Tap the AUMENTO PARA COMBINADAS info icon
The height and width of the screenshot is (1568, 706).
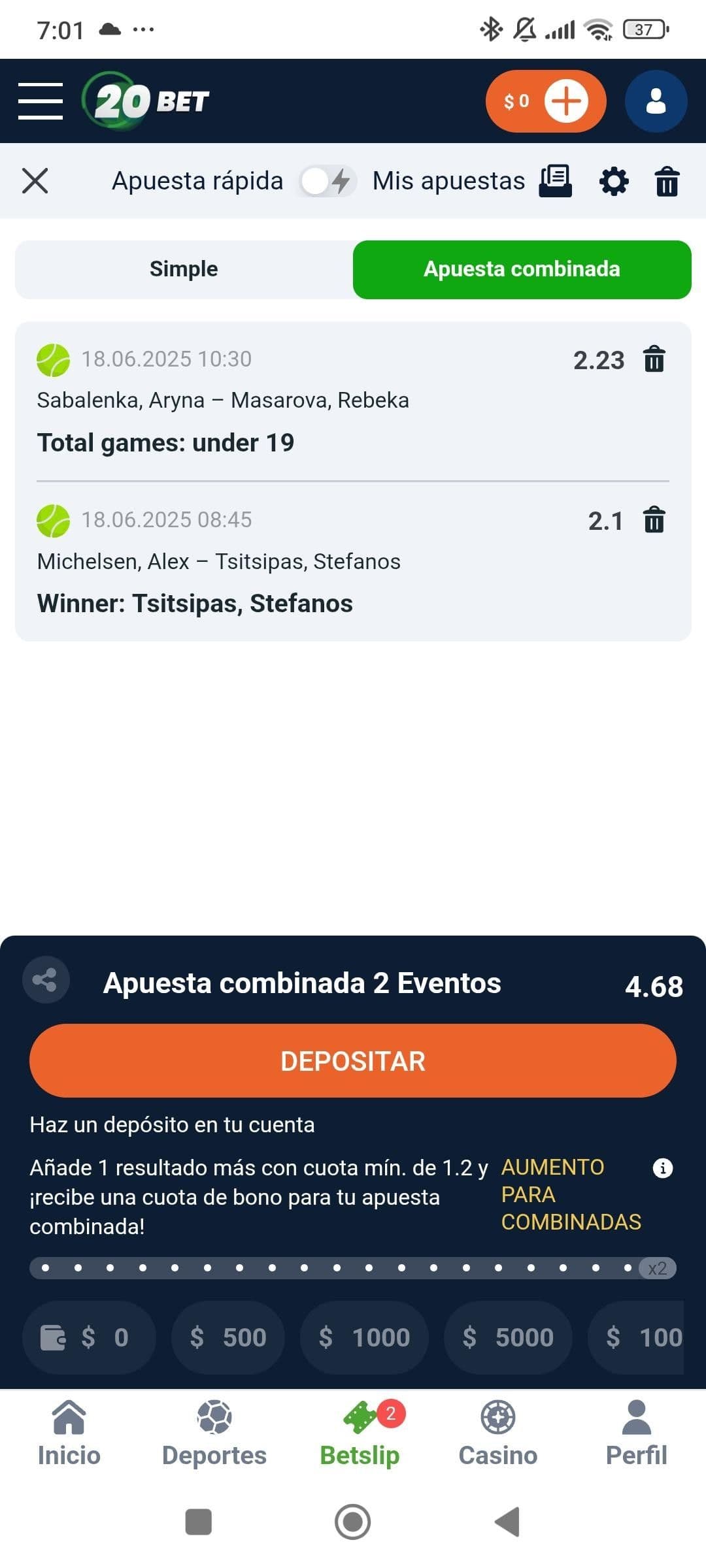664,1168
